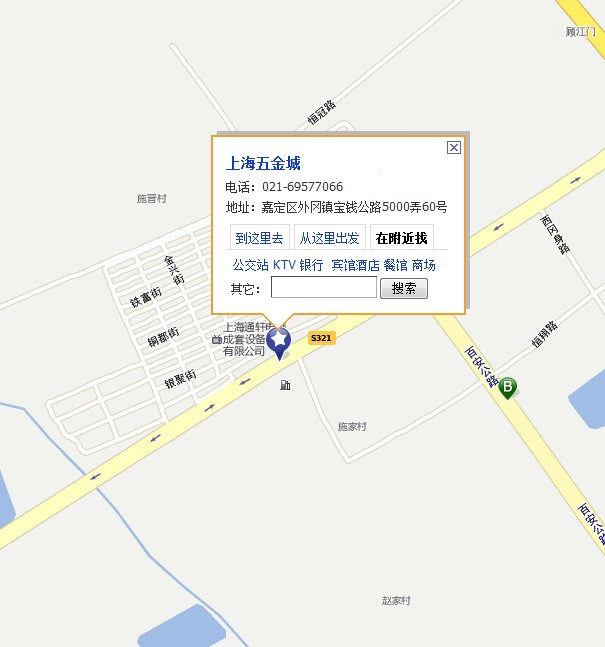Select the green B map marker
This screenshot has height=647, width=605.
point(508,387)
